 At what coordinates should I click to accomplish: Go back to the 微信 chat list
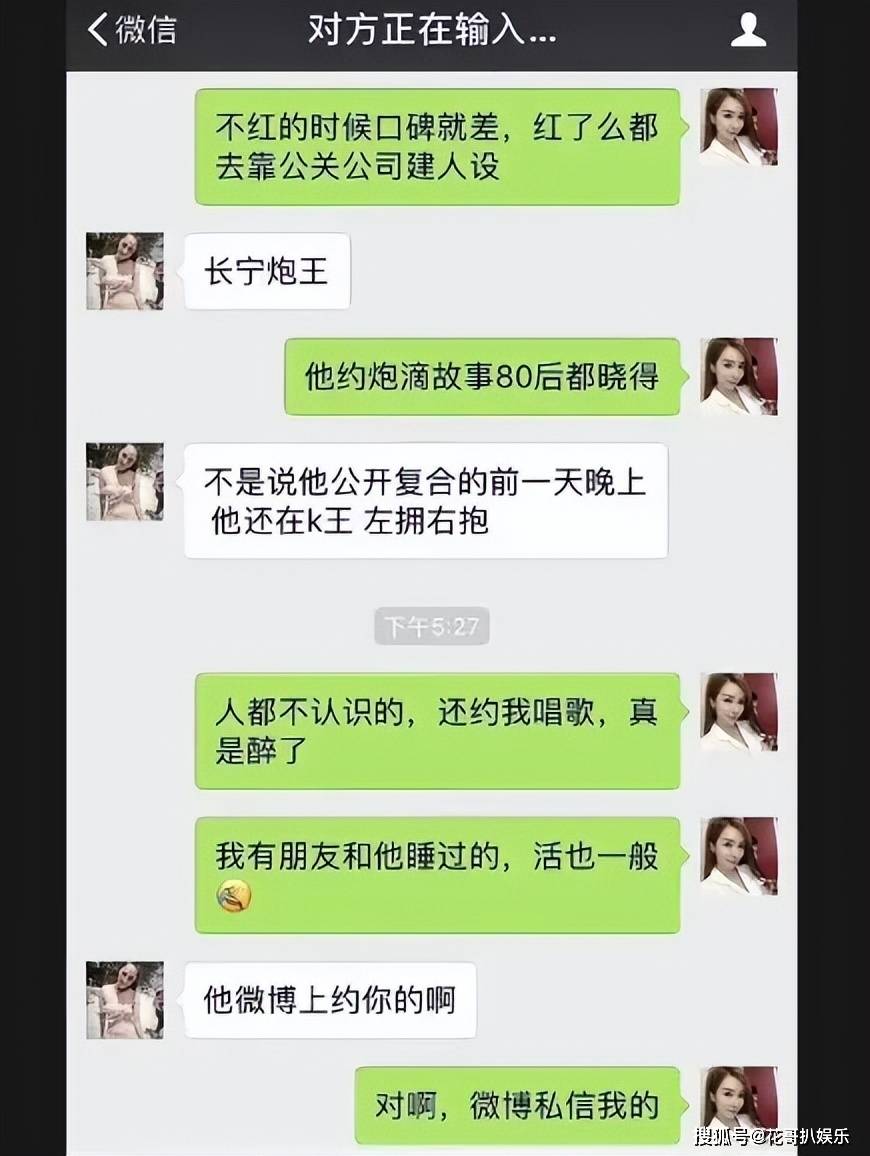coord(131,30)
